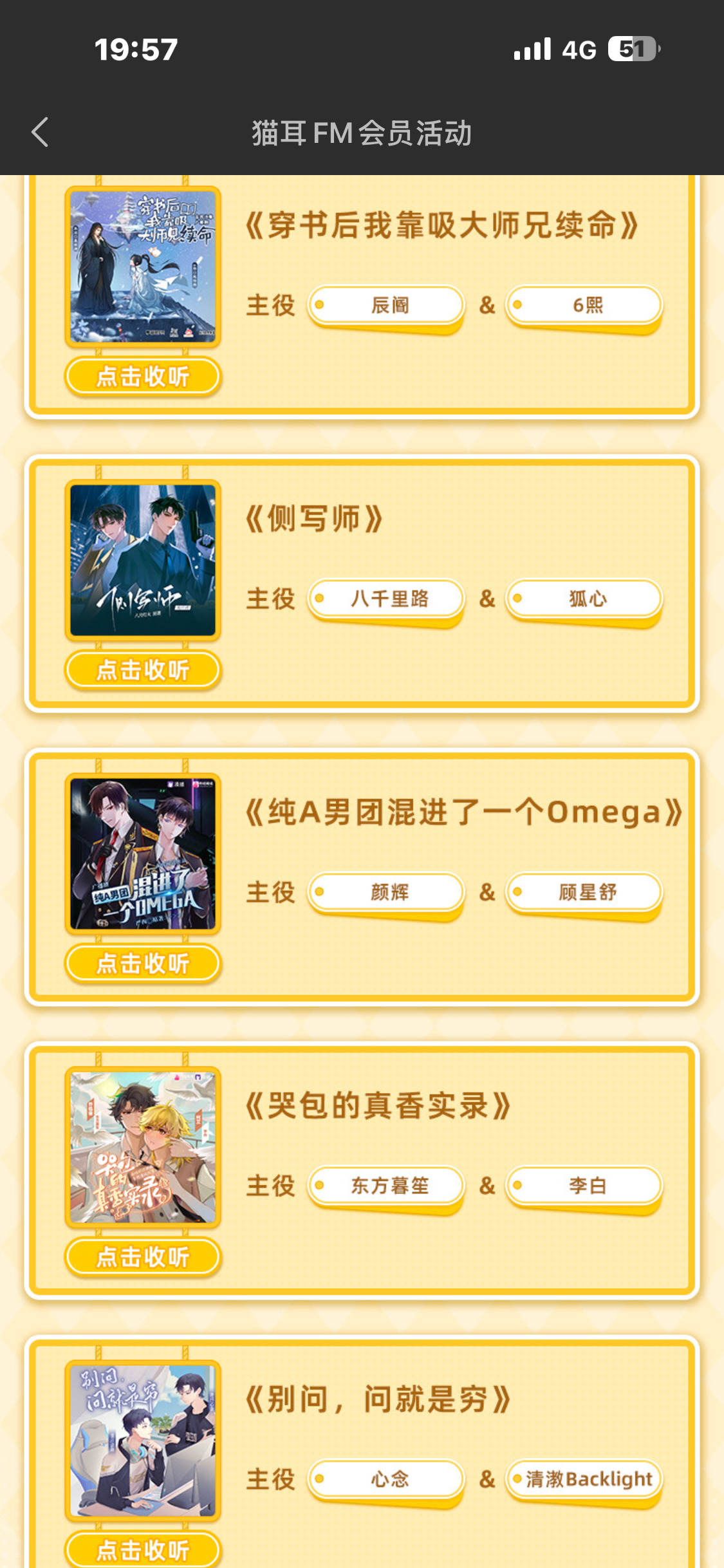This screenshot has height=1568, width=724.
Task: Go back using the header arrow
Action: click(40, 132)
